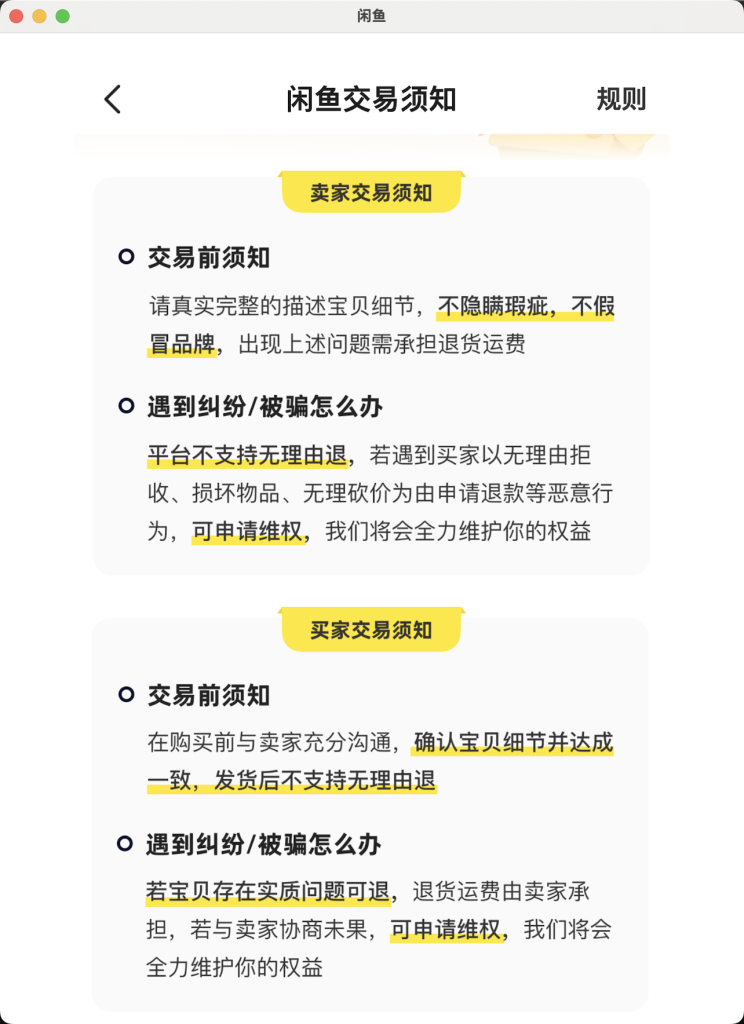Close the 闲鱼 window
The image size is (744, 1024).
pos(17,16)
